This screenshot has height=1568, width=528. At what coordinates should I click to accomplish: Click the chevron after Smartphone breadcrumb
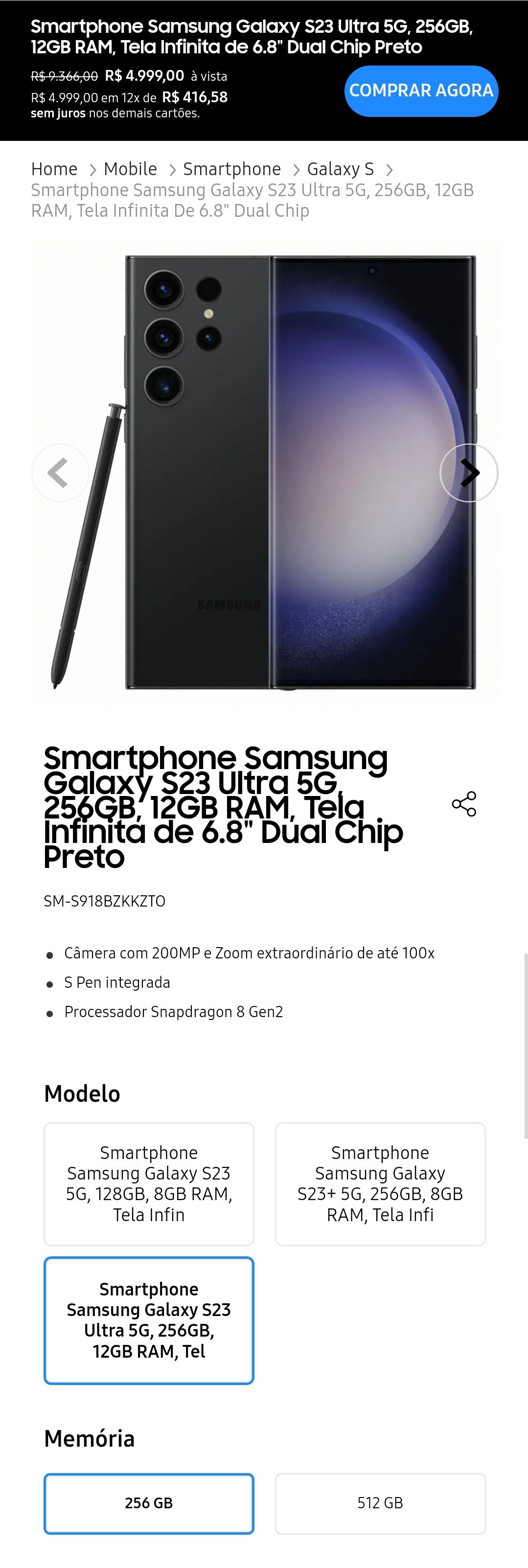296,170
